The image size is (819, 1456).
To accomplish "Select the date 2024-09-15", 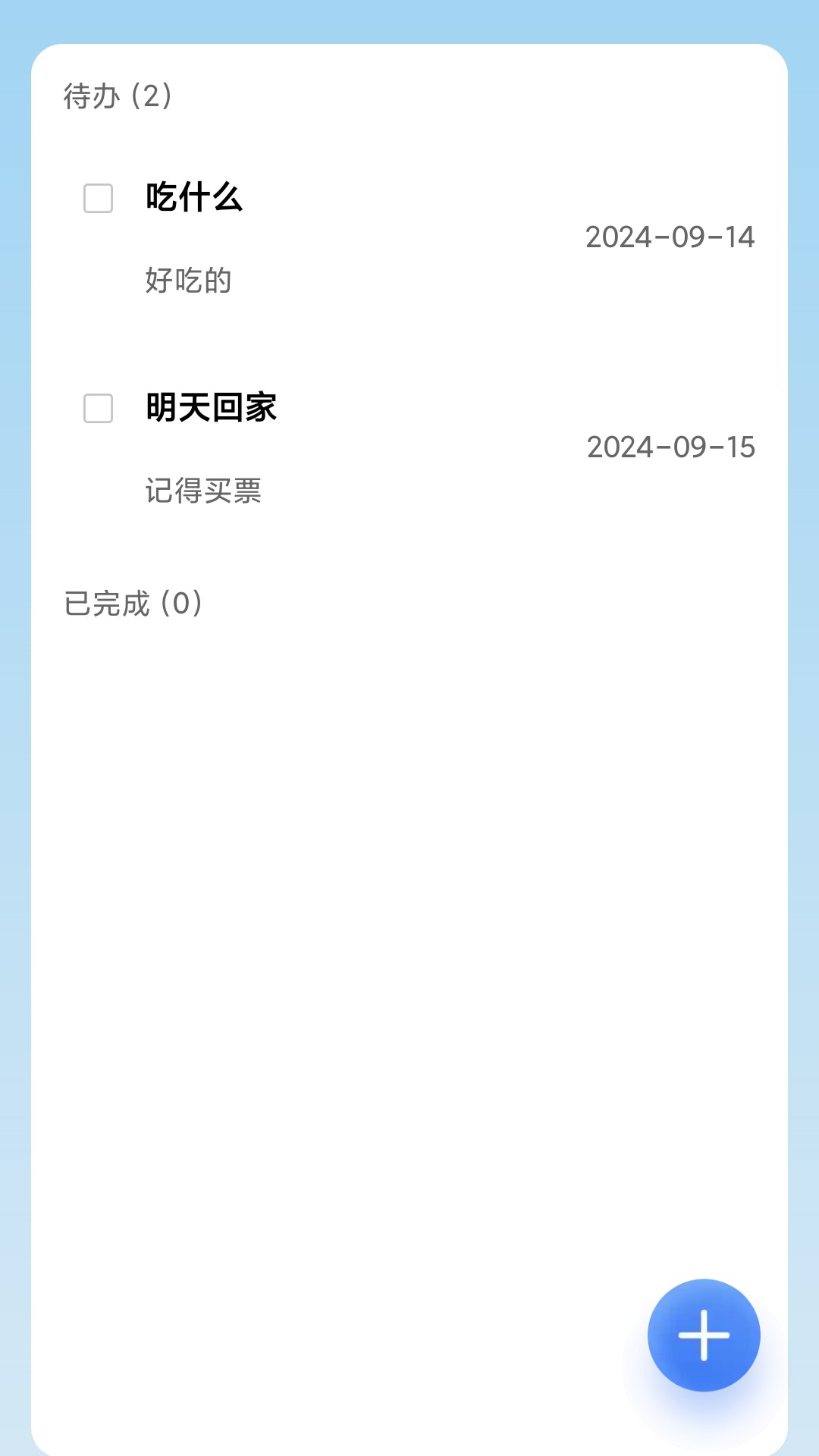I will pyautogui.click(x=671, y=447).
